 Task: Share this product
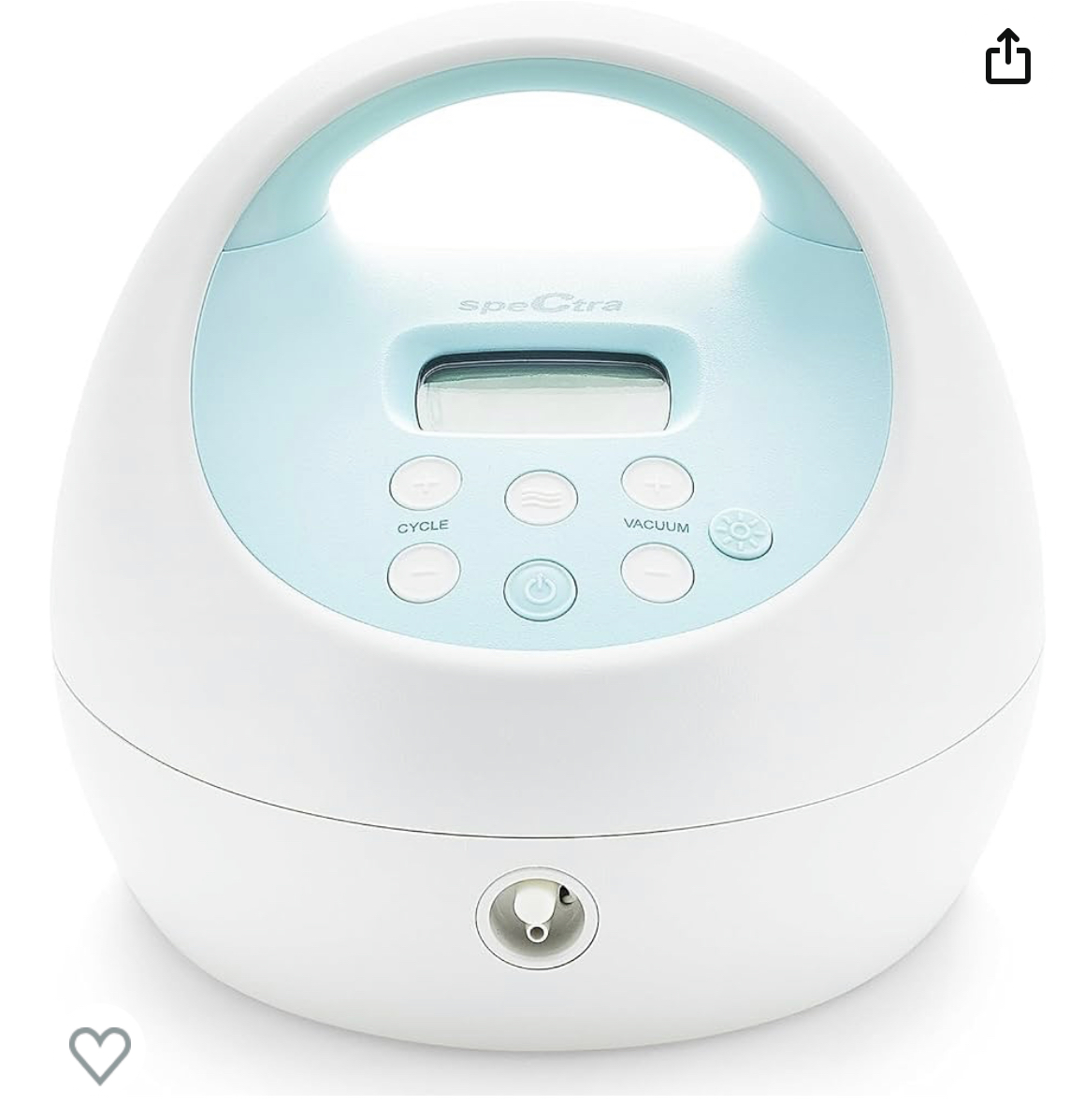(x=1007, y=57)
